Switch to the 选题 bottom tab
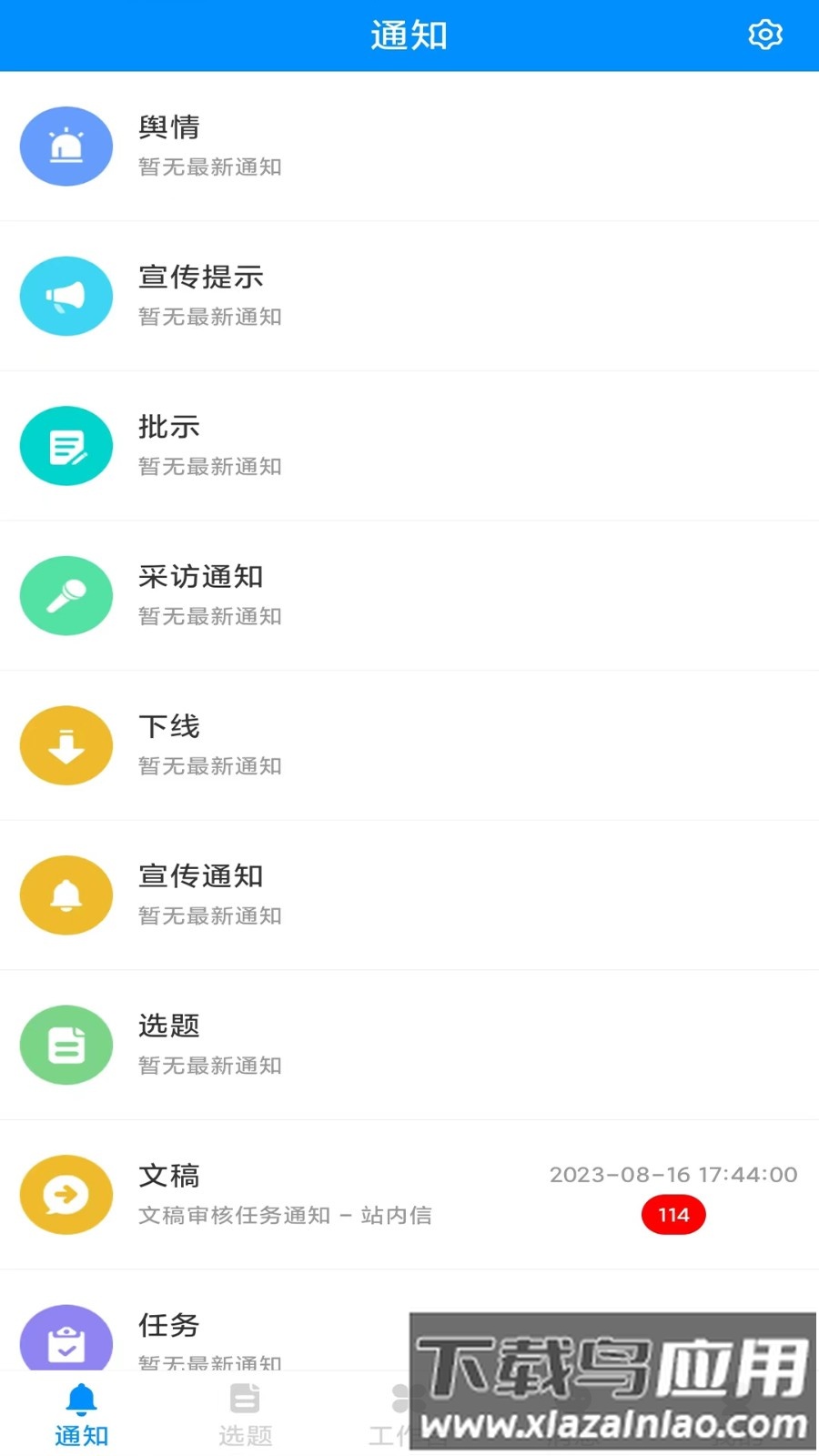Screen dimensions: 819x1456 click(x=244, y=1415)
